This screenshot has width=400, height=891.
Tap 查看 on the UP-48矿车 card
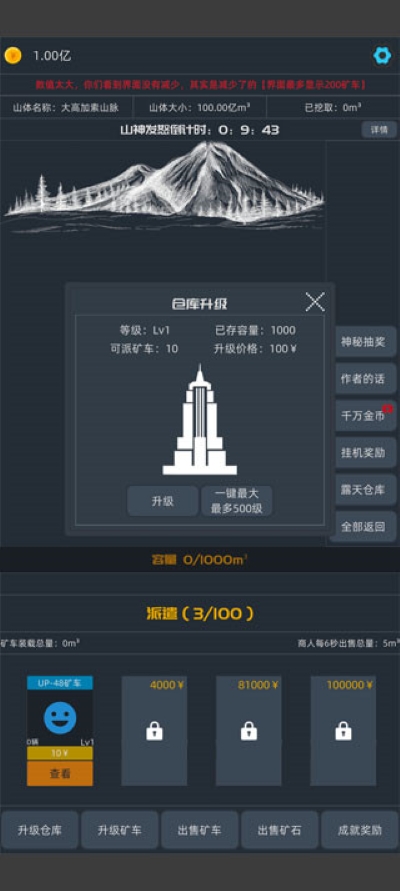60,773
